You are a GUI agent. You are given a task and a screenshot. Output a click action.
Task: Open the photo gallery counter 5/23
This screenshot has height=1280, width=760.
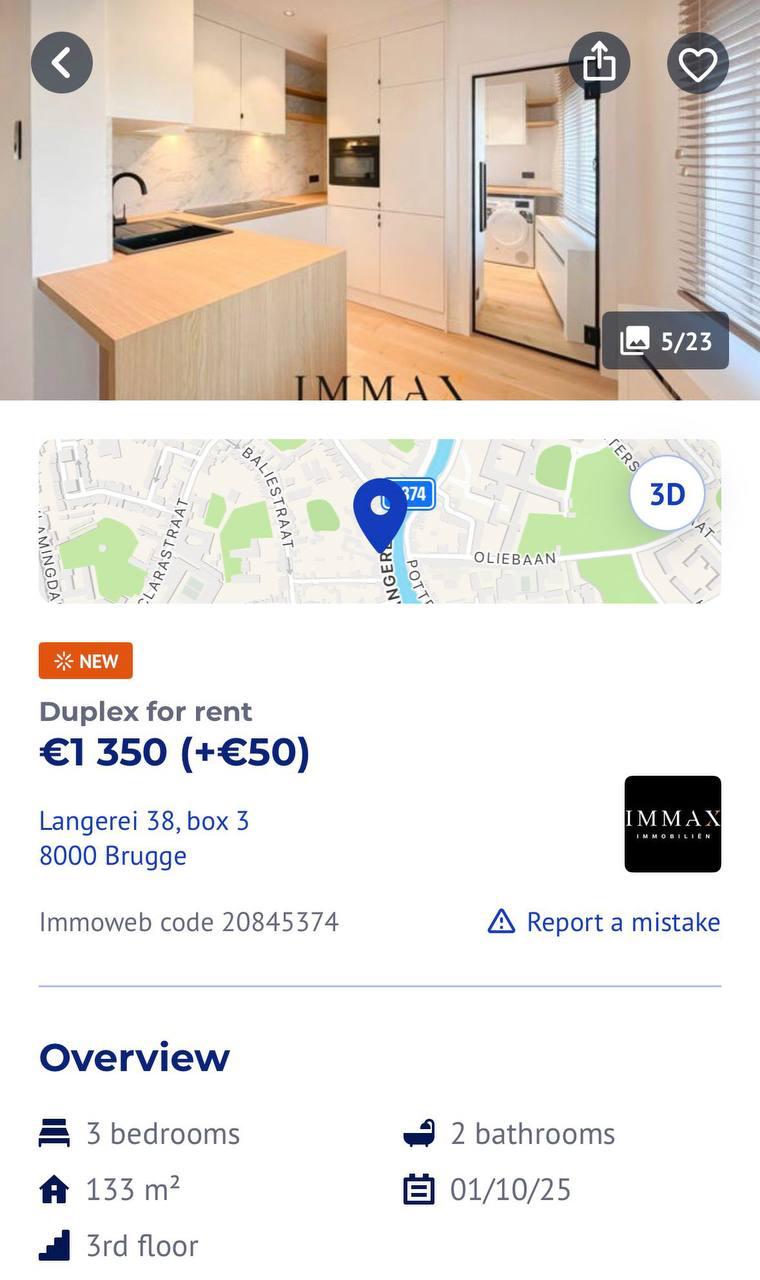(666, 341)
